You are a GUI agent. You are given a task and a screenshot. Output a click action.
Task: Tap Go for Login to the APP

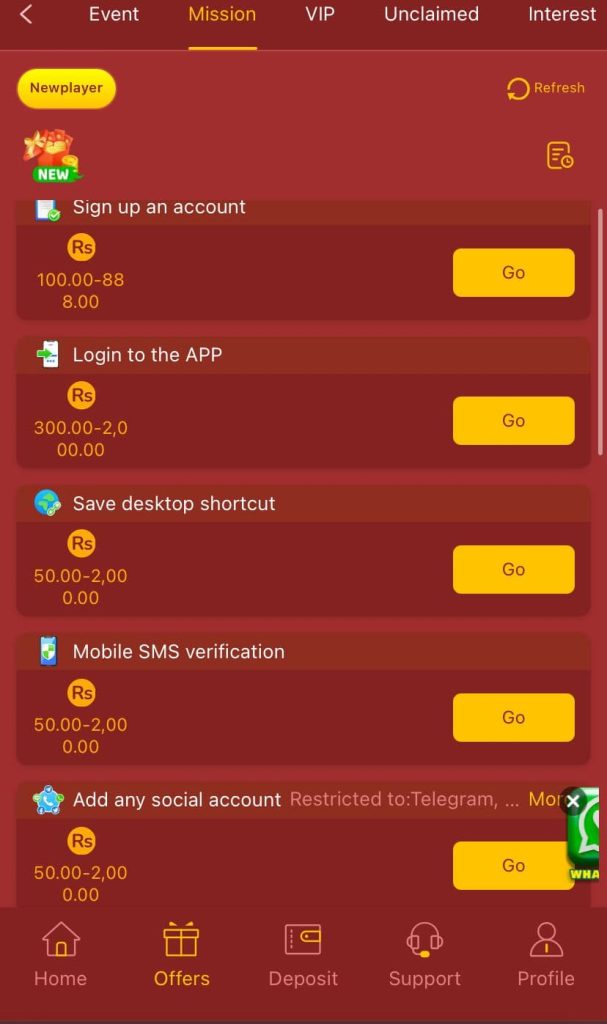tap(513, 421)
